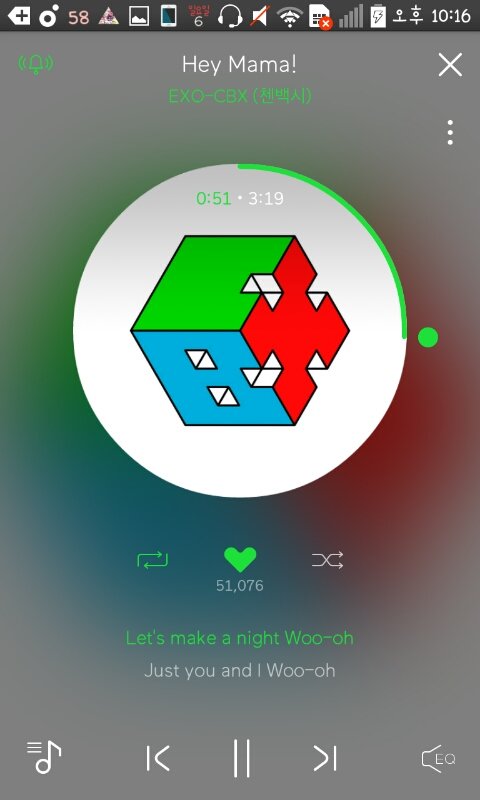Pause the current song

242,758
